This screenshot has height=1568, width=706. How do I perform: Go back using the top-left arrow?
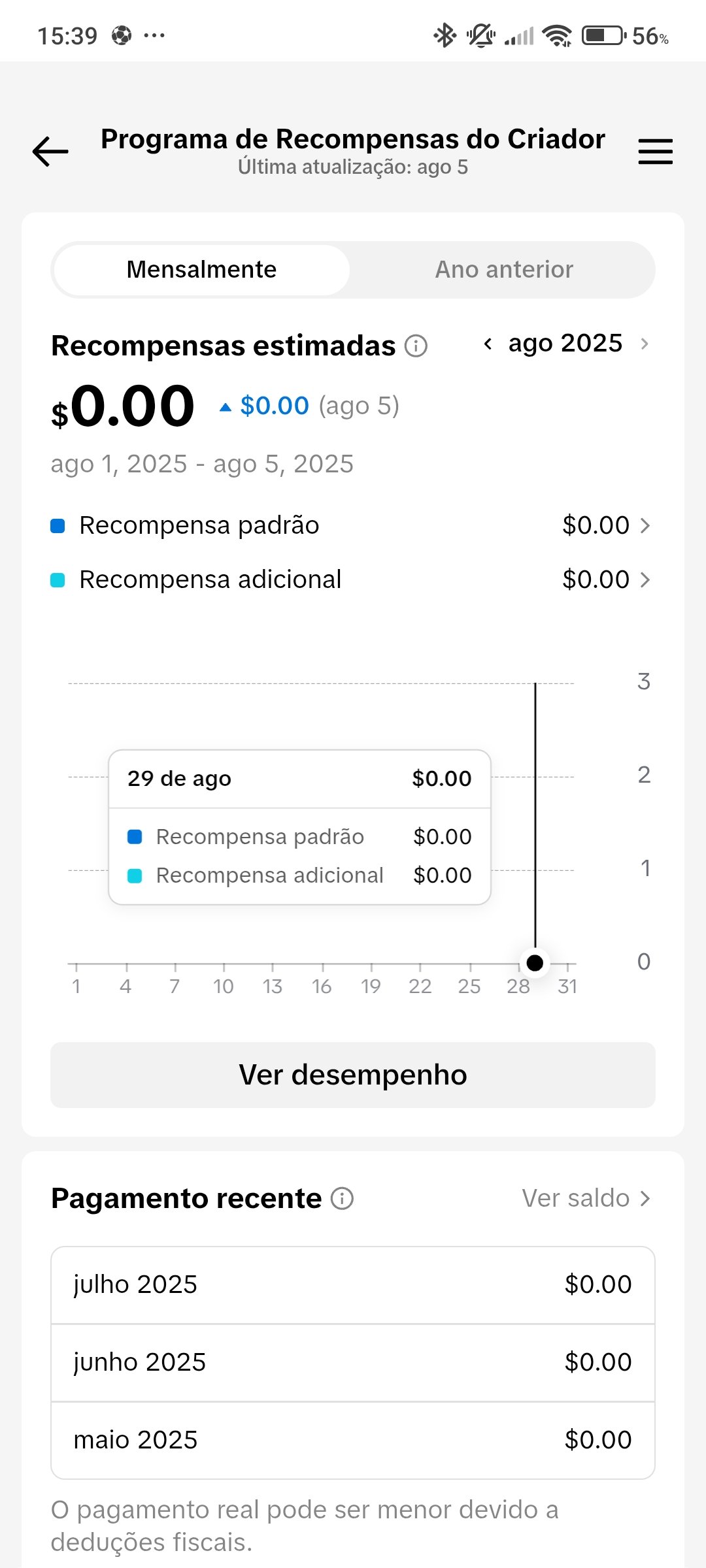[50, 152]
